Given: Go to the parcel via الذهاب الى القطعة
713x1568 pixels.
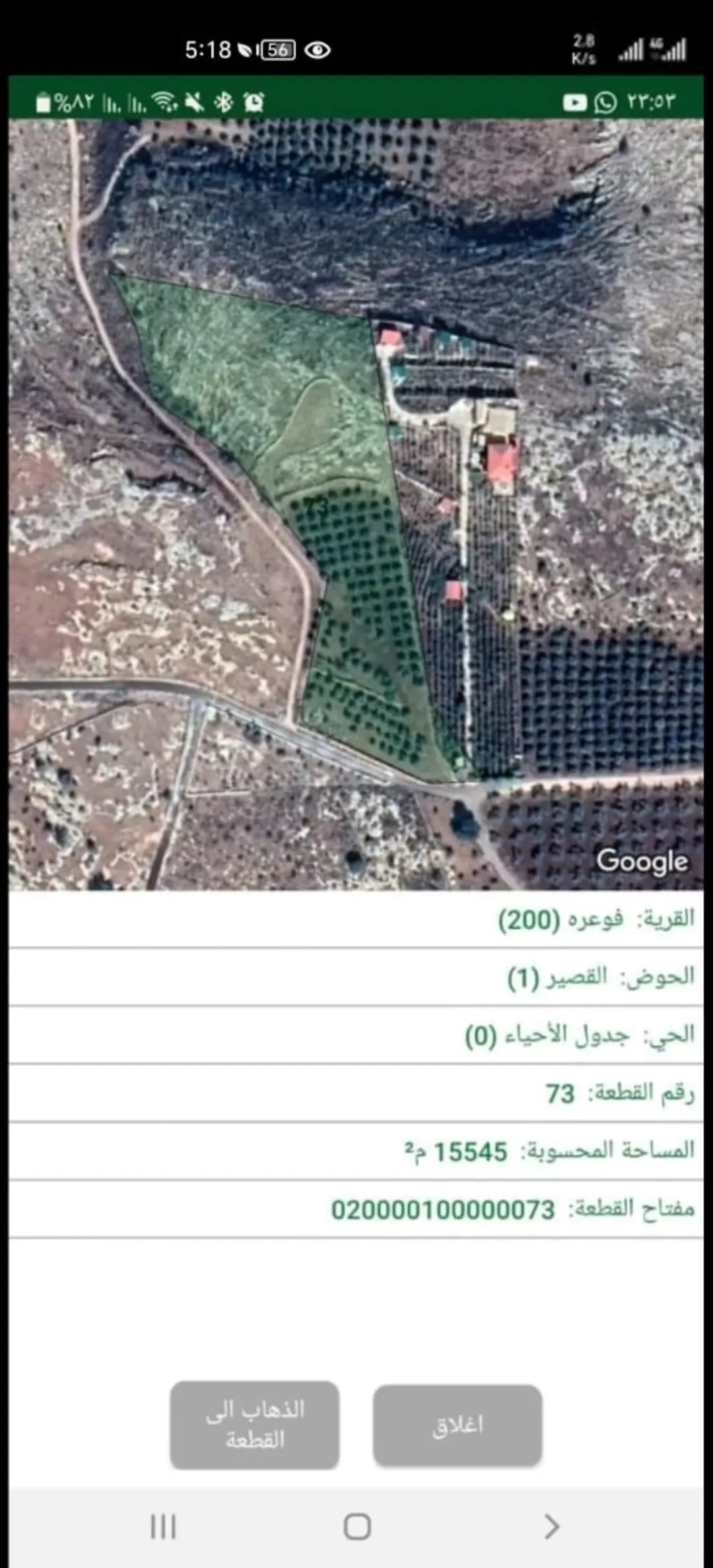Looking at the screenshot, I should [255, 1425].
